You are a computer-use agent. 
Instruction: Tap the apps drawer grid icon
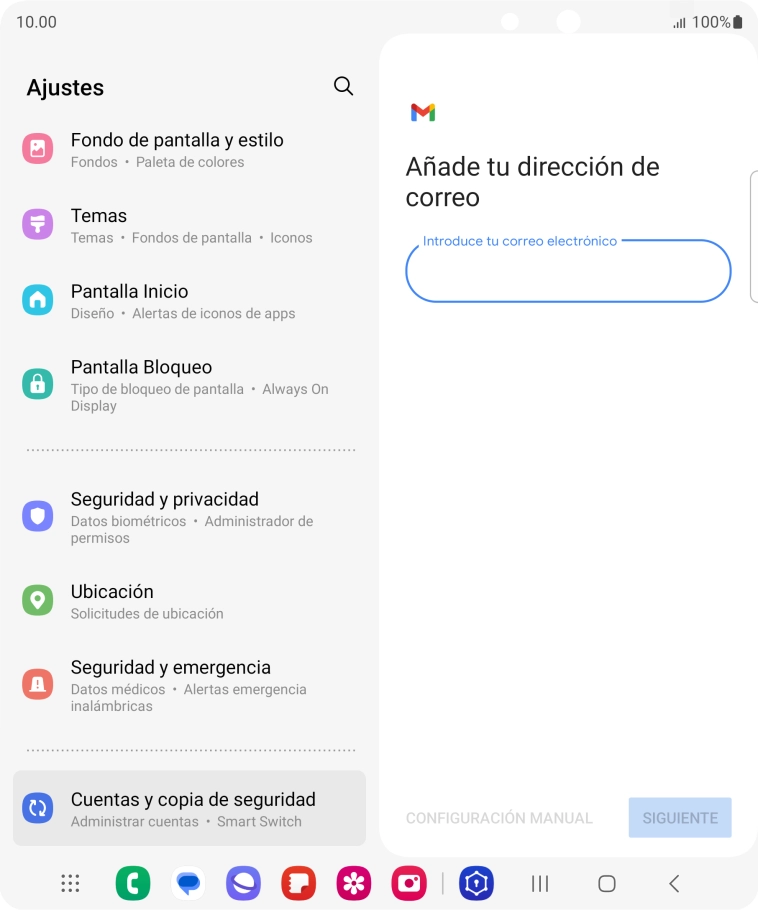69,883
